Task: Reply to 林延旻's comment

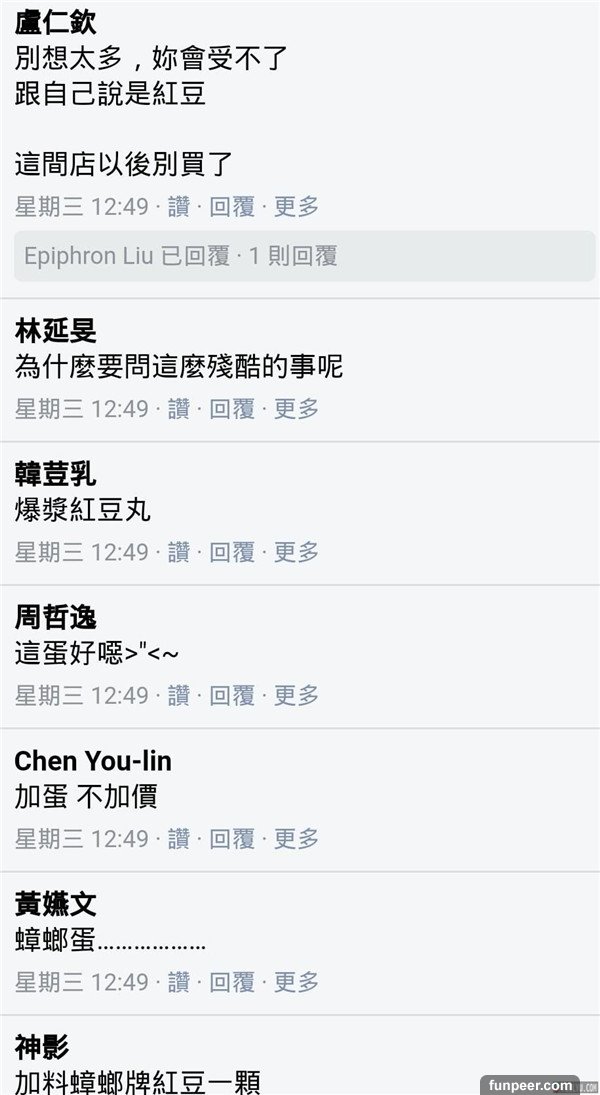Action: click(232, 409)
